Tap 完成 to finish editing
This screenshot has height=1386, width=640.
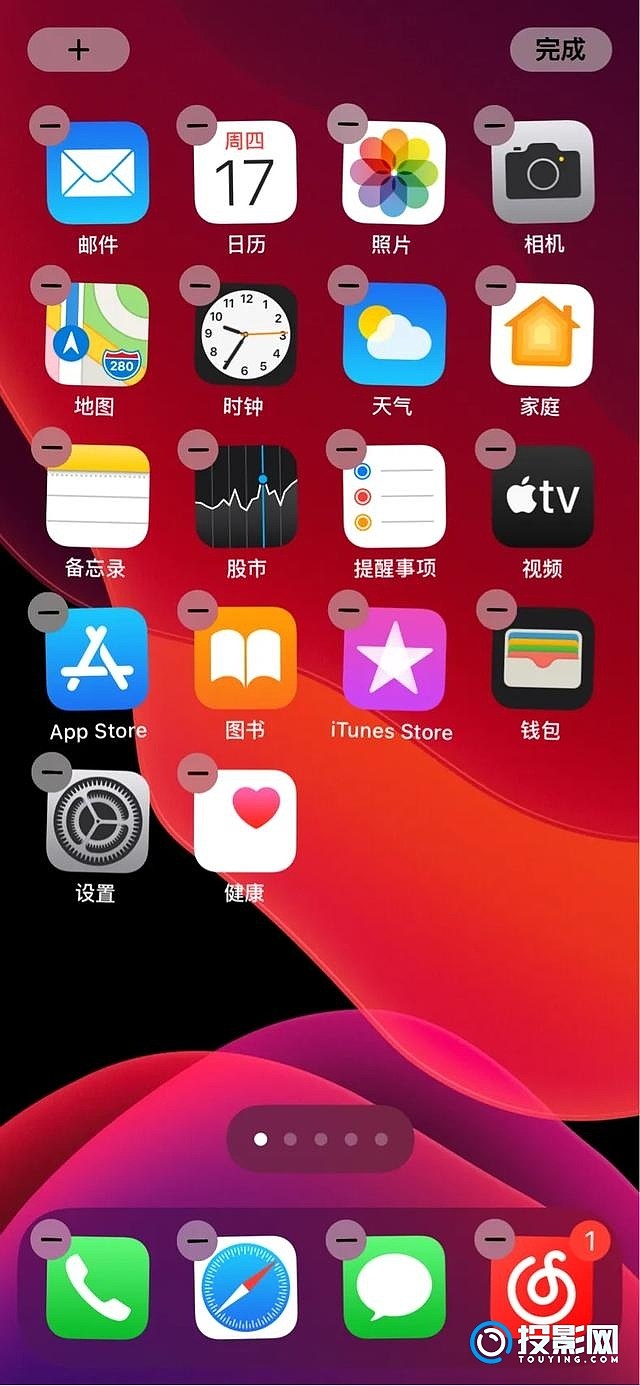pyautogui.click(x=560, y=50)
